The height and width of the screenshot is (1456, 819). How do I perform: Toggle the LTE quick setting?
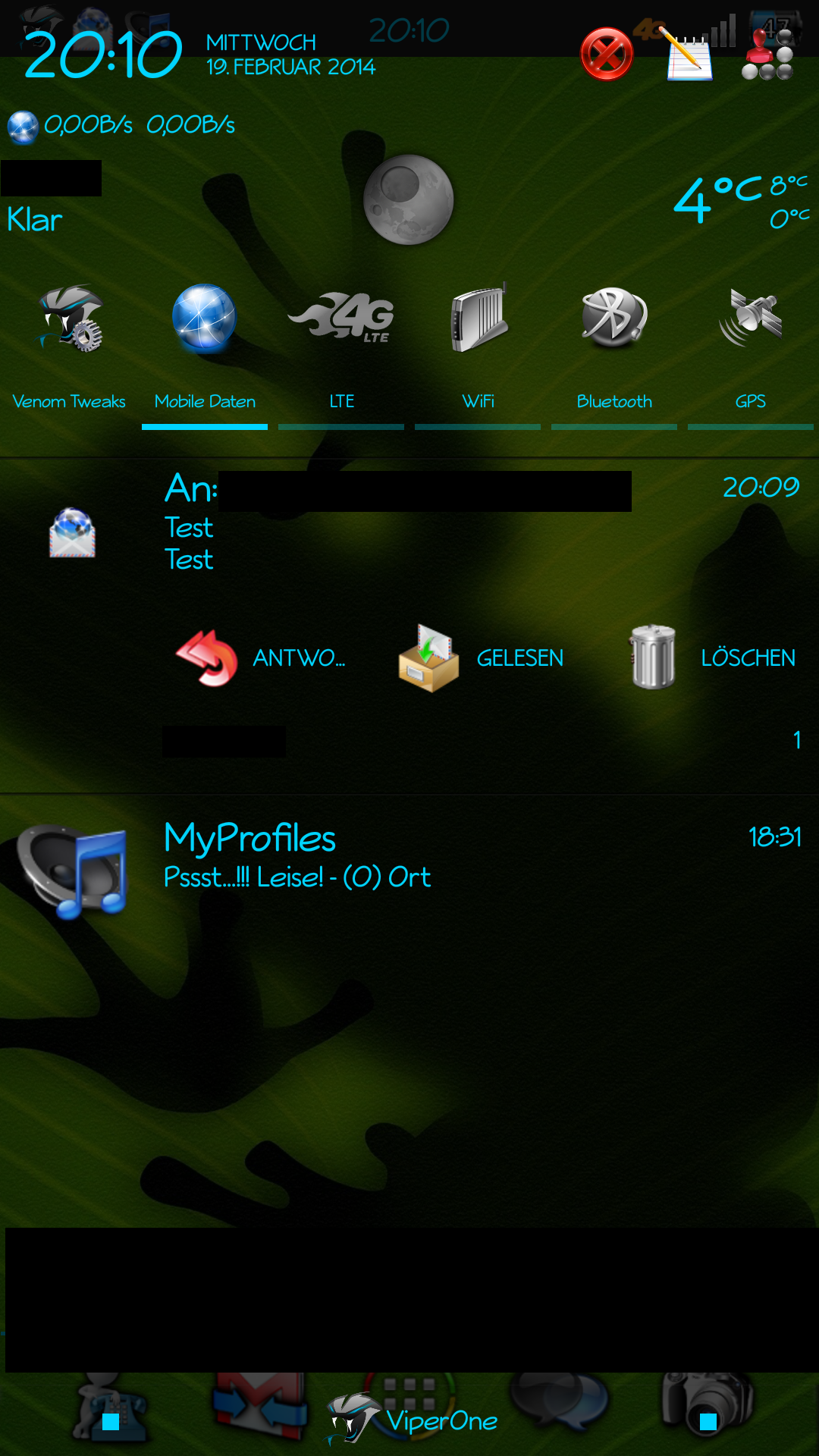coord(341,349)
